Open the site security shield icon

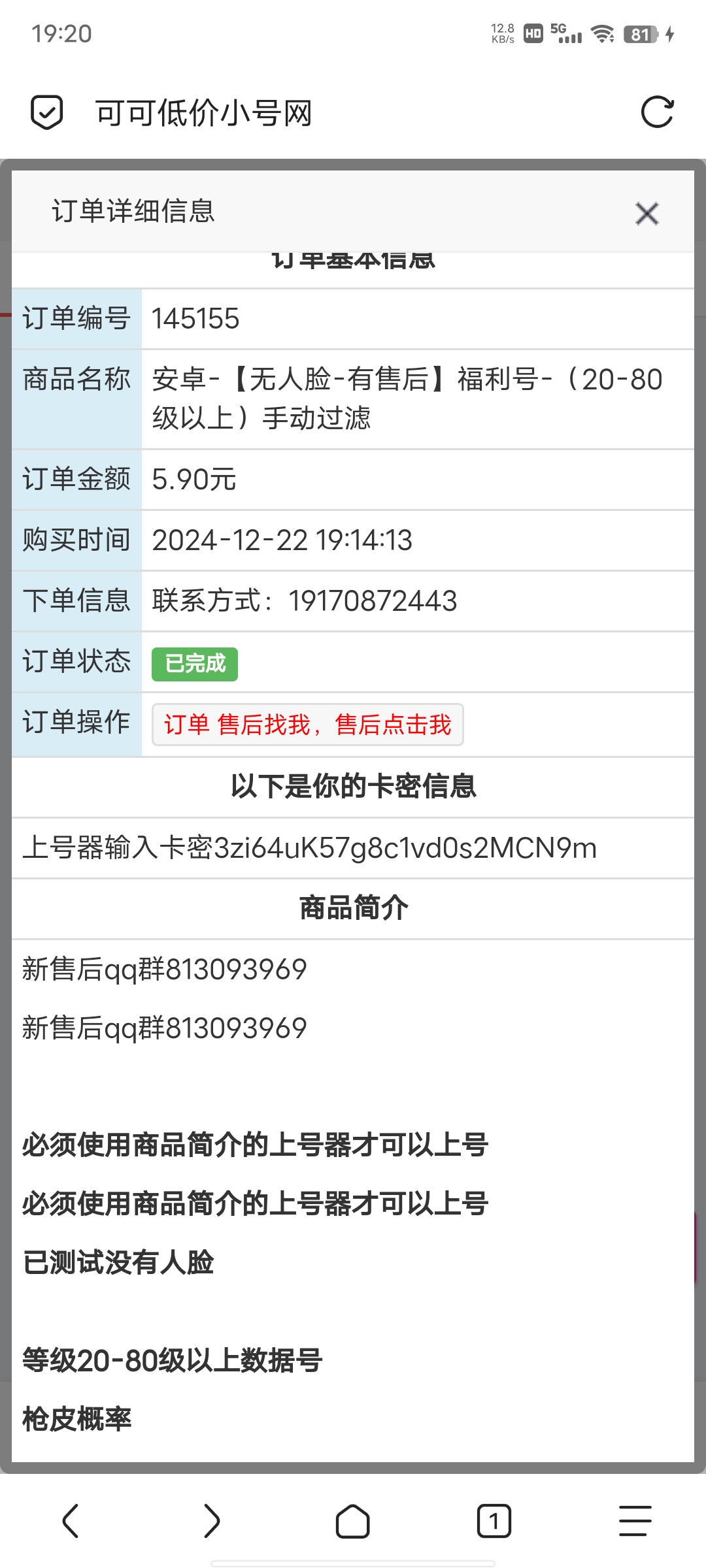tap(46, 112)
